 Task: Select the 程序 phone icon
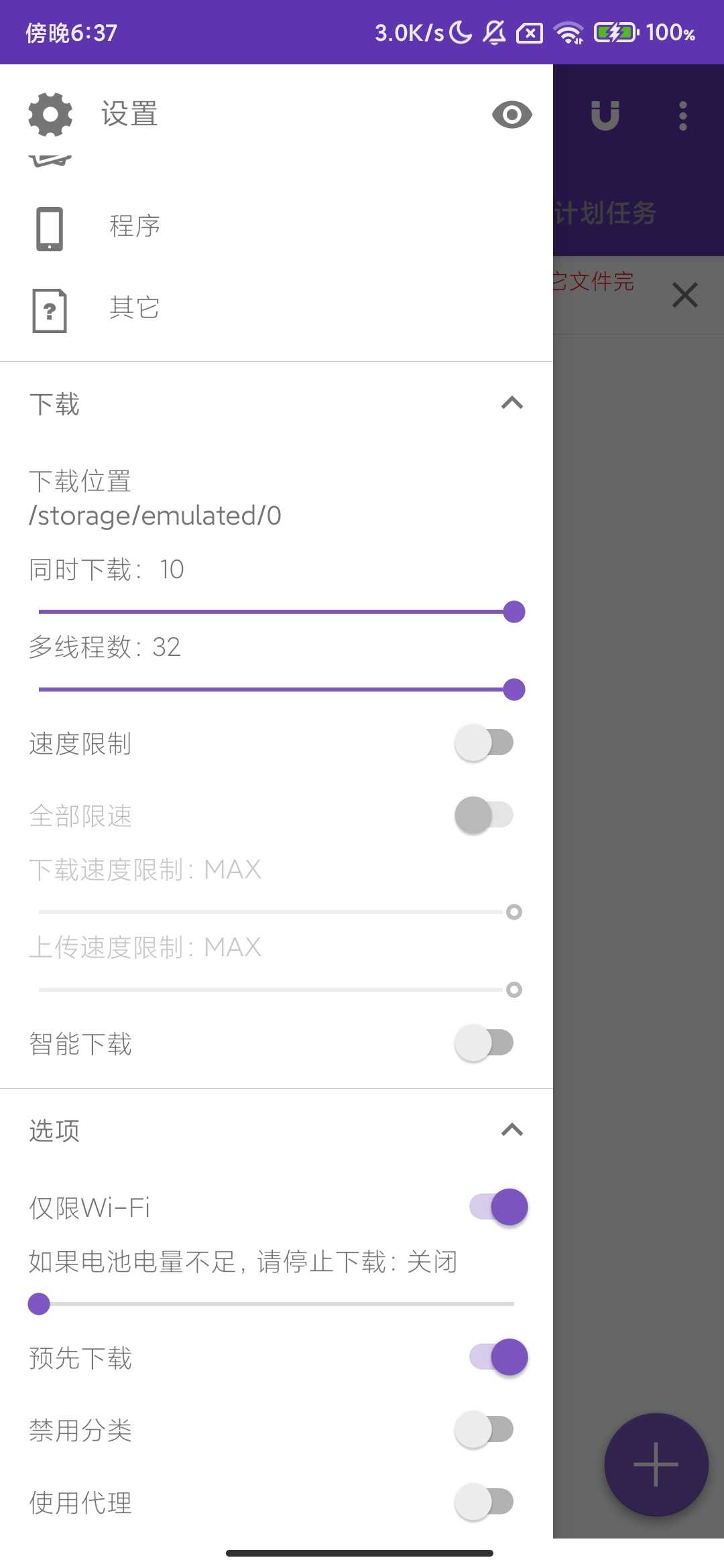(x=49, y=228)
